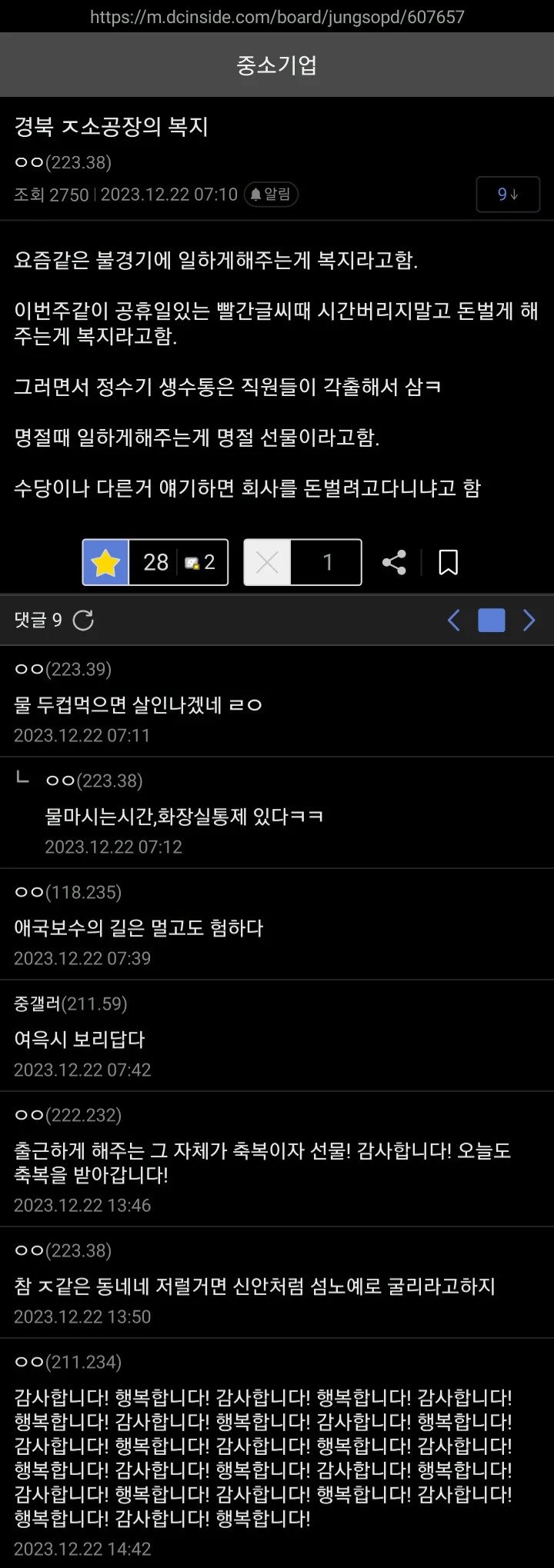
Task: Open the 중소기업 gallery header
Action: (276, 65)
